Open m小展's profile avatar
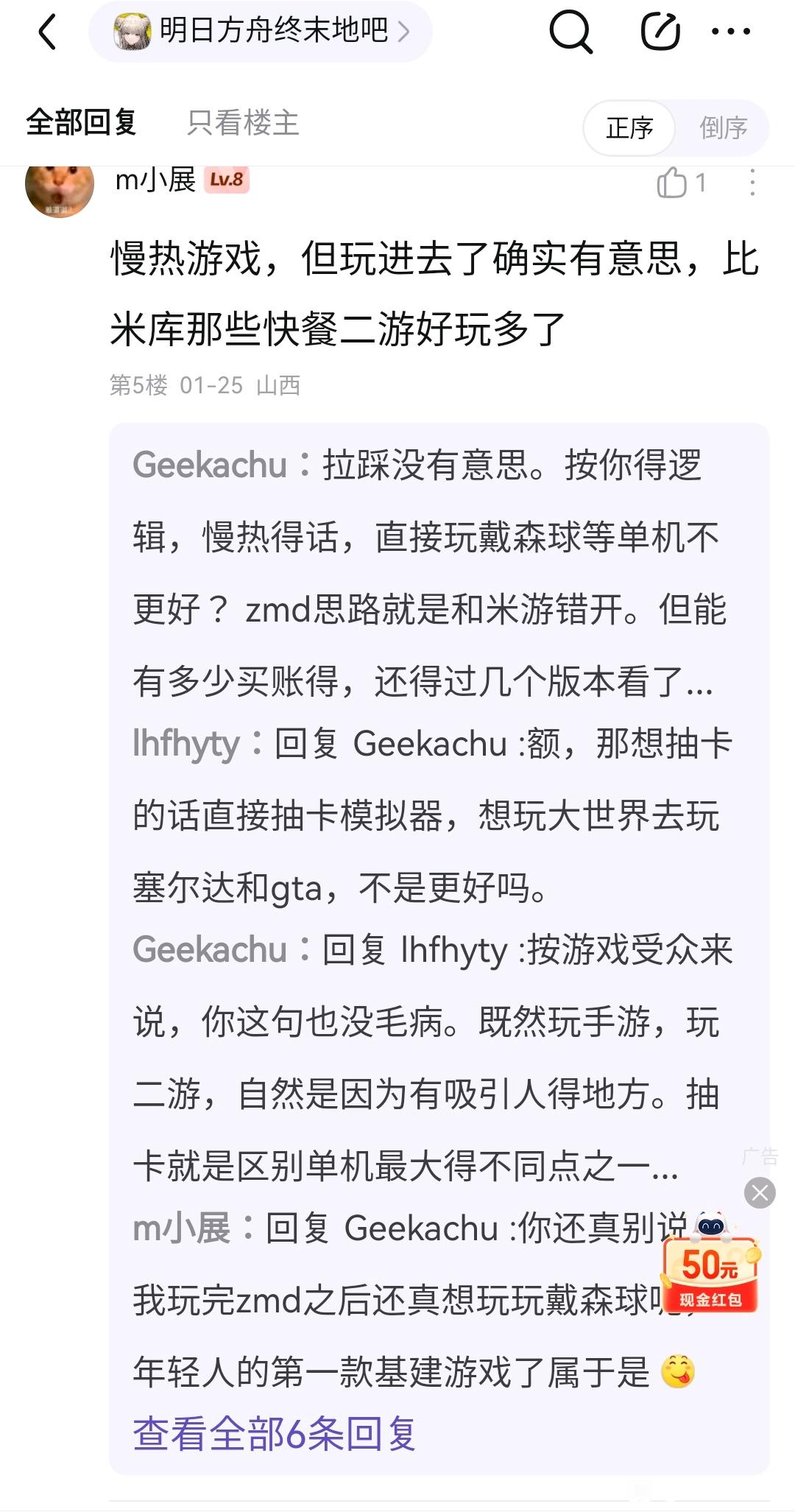Screen dimensions: 795x1512 pyautogui.click(x=59, y=184)
